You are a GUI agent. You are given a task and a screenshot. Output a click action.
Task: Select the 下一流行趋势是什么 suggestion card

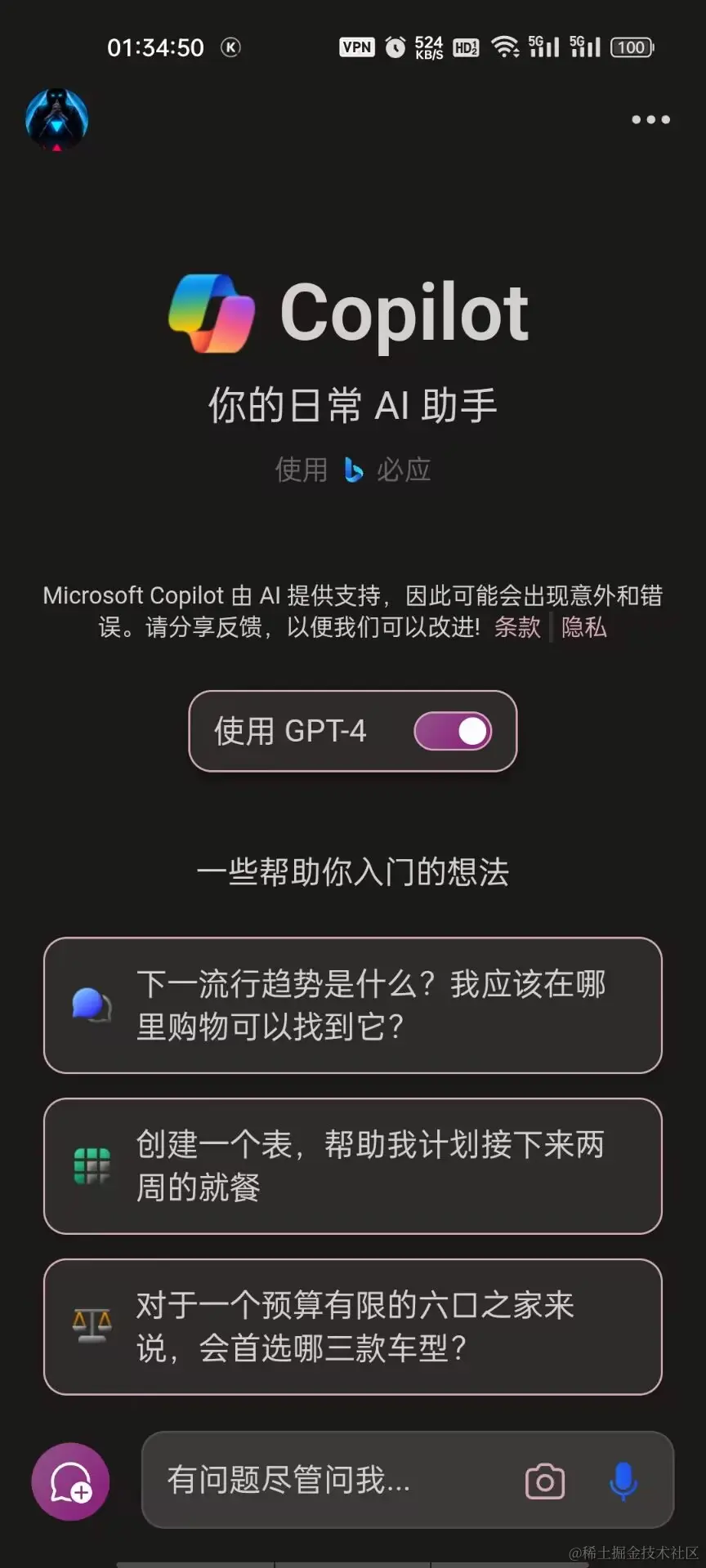click(x=352, y=1005)
